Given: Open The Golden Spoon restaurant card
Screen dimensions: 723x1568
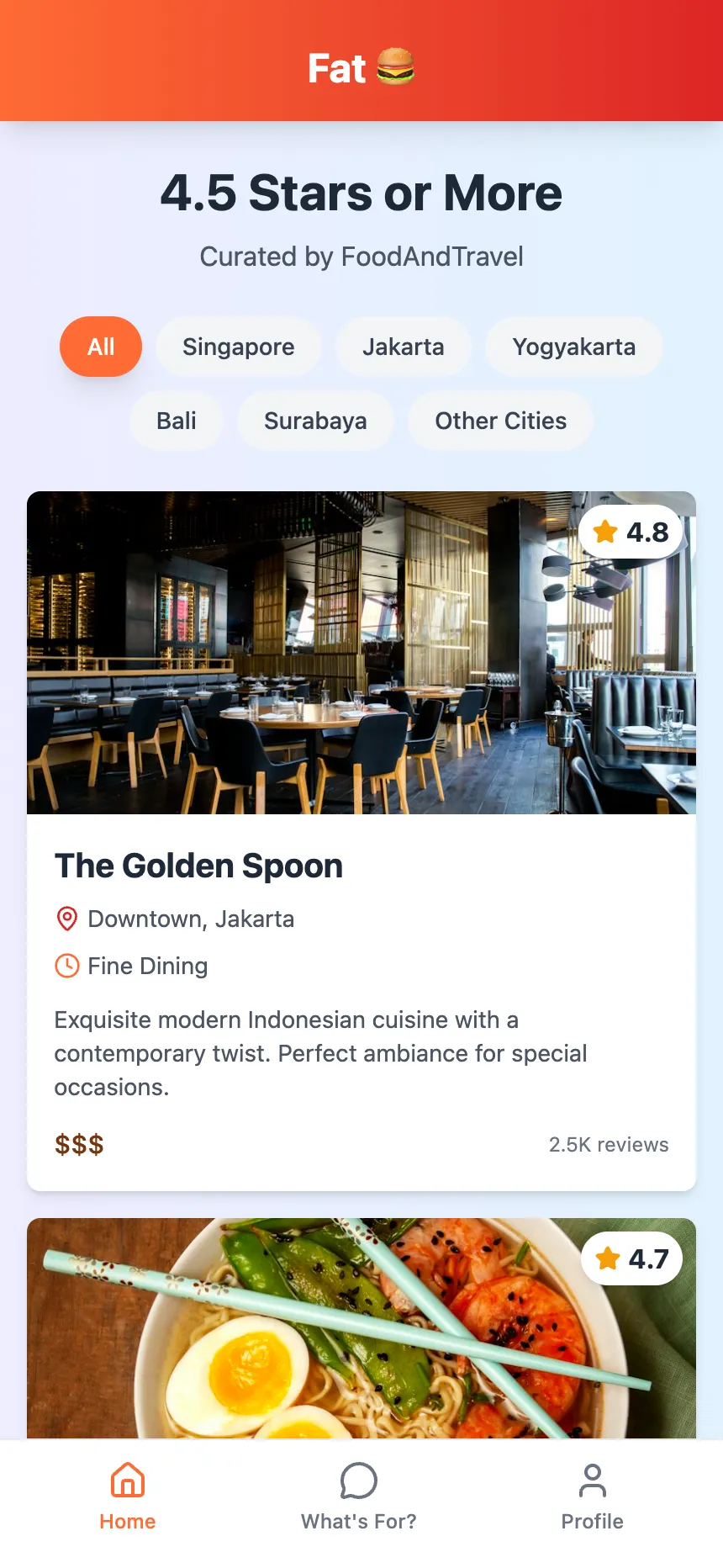Looking at the screenshot, I should pyautogui.click(x=361, y=841).
